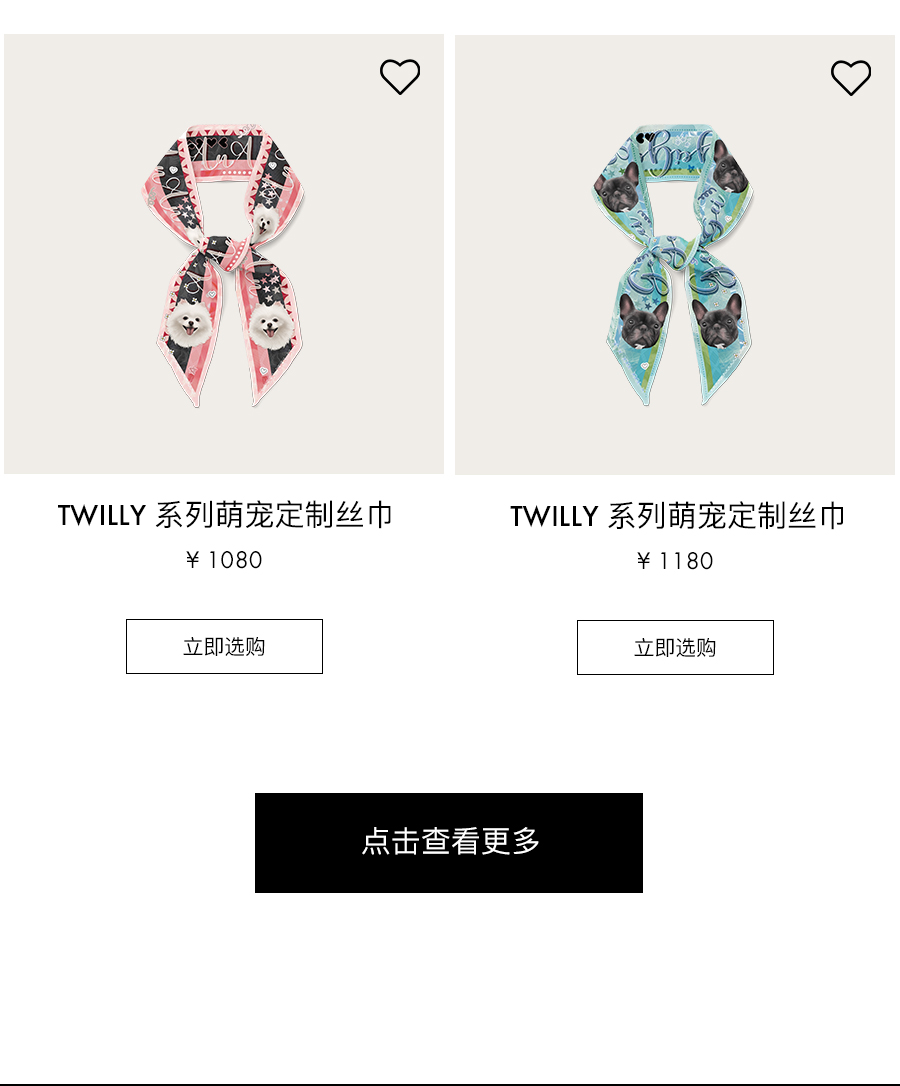900x1086 pixels.
Task: Open the pink Pomeranian scarf product image
Action: pos(224,265)
